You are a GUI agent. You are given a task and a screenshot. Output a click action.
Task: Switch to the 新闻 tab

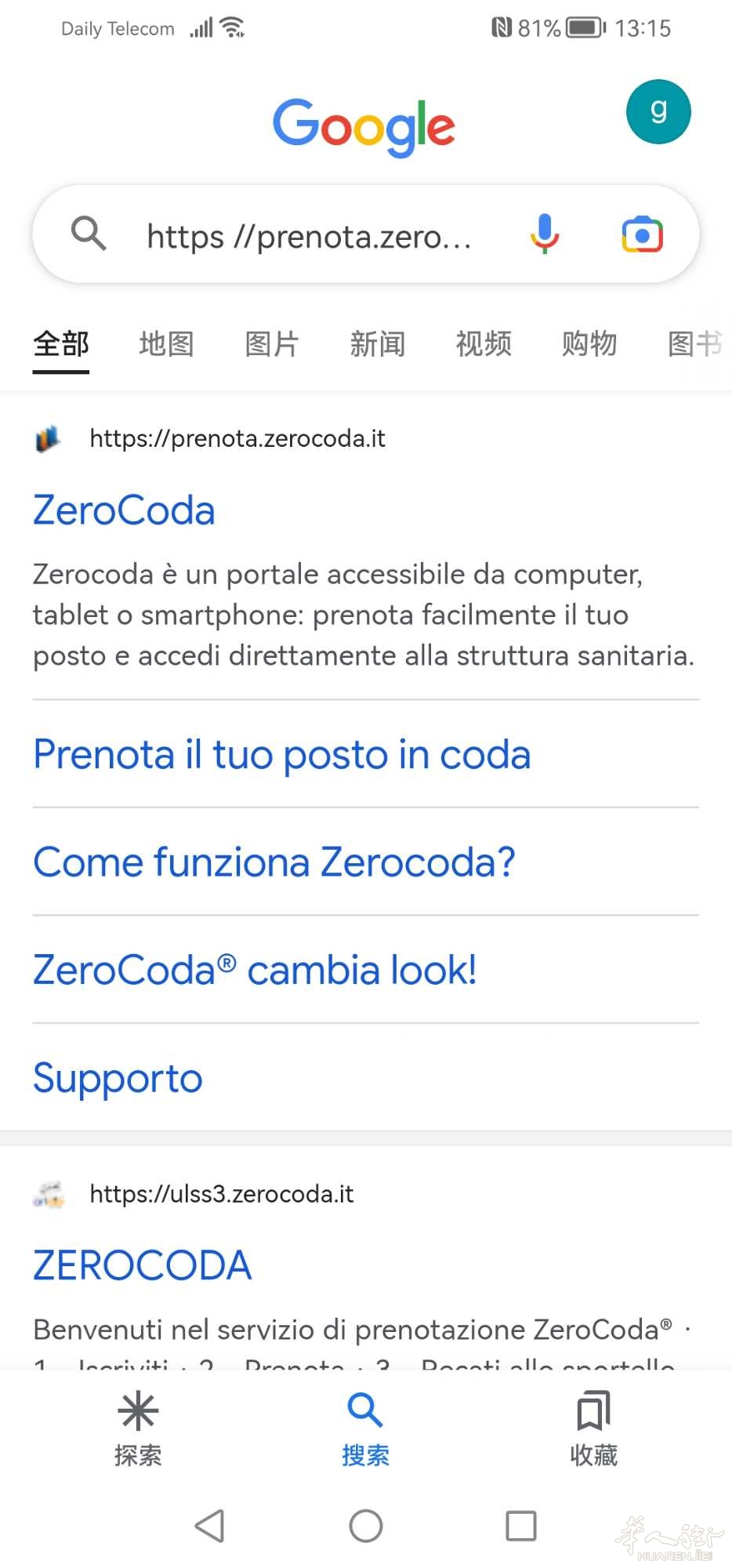pos(378,343)
